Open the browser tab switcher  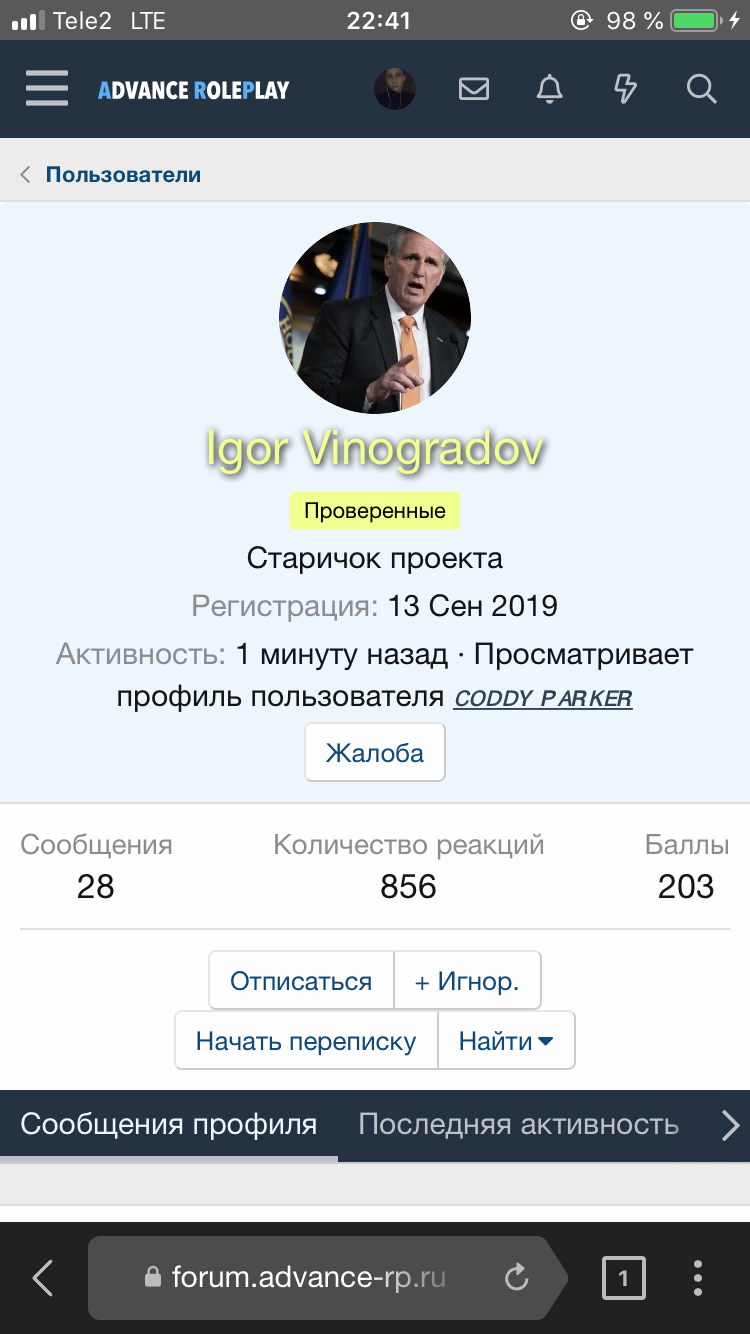coord(623,1277)
